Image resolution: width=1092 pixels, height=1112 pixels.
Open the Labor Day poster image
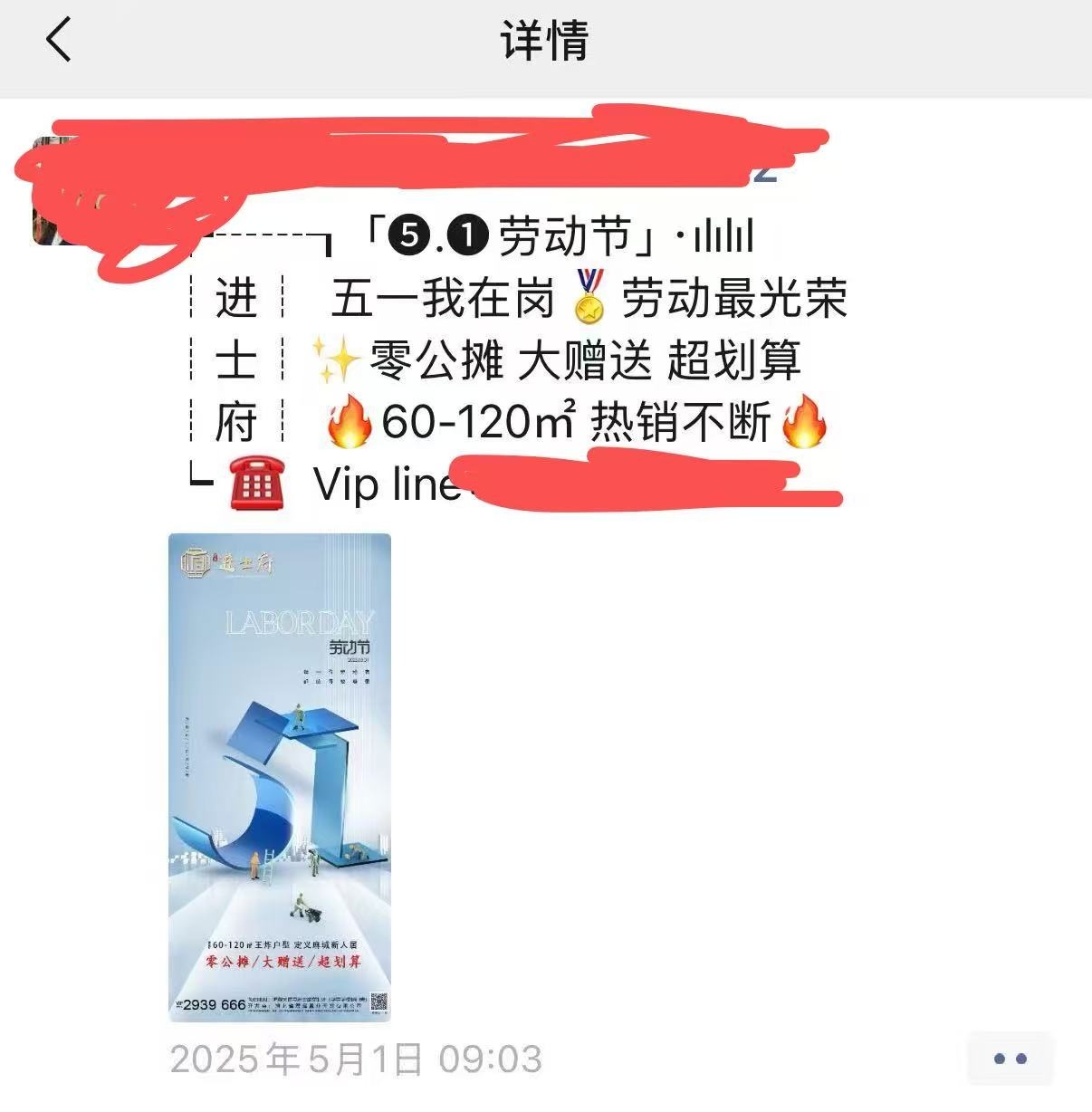click(280, 777)
